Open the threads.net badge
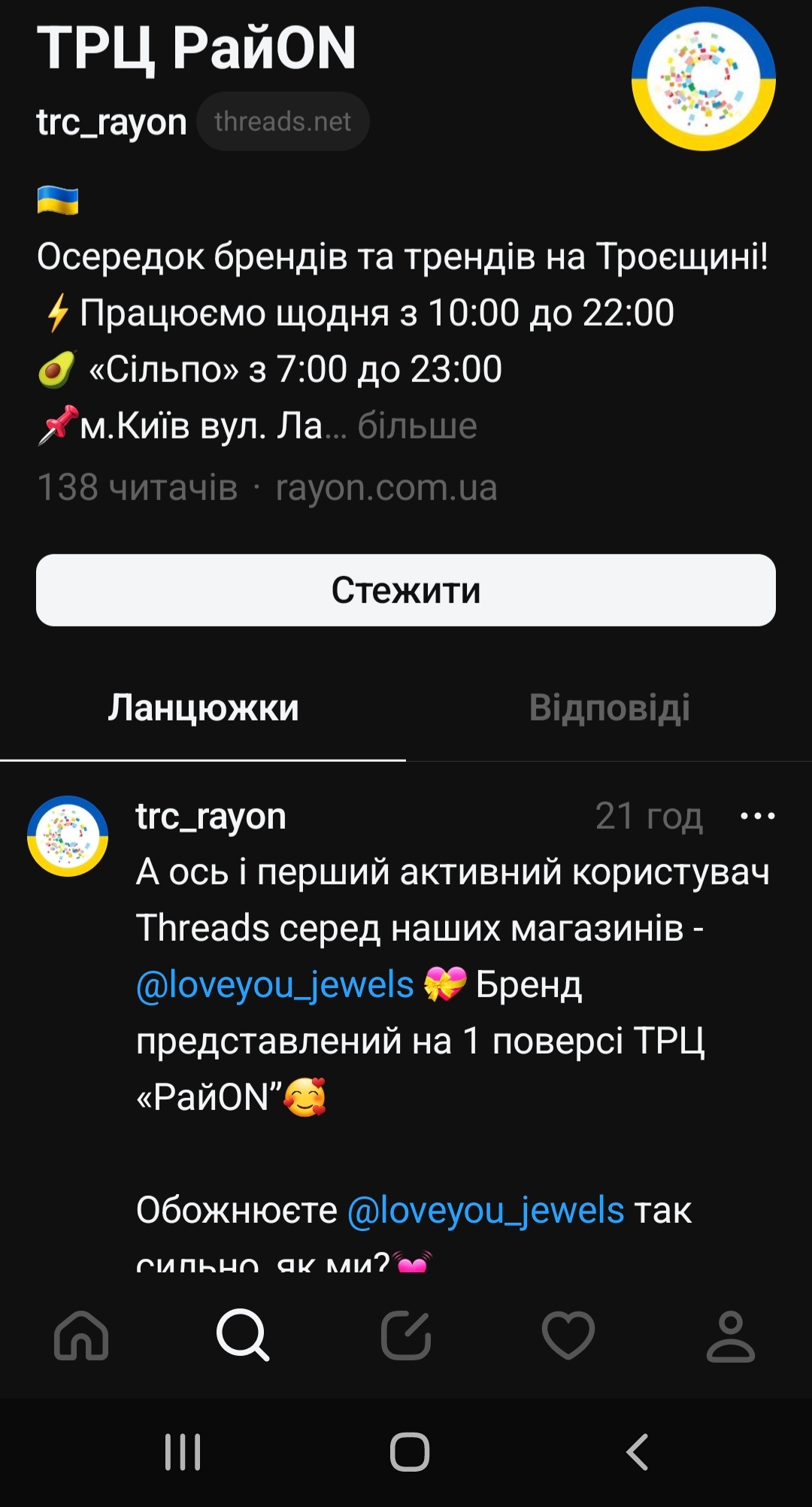Viewport: 812px width, 1507px height. click(283, 122)
